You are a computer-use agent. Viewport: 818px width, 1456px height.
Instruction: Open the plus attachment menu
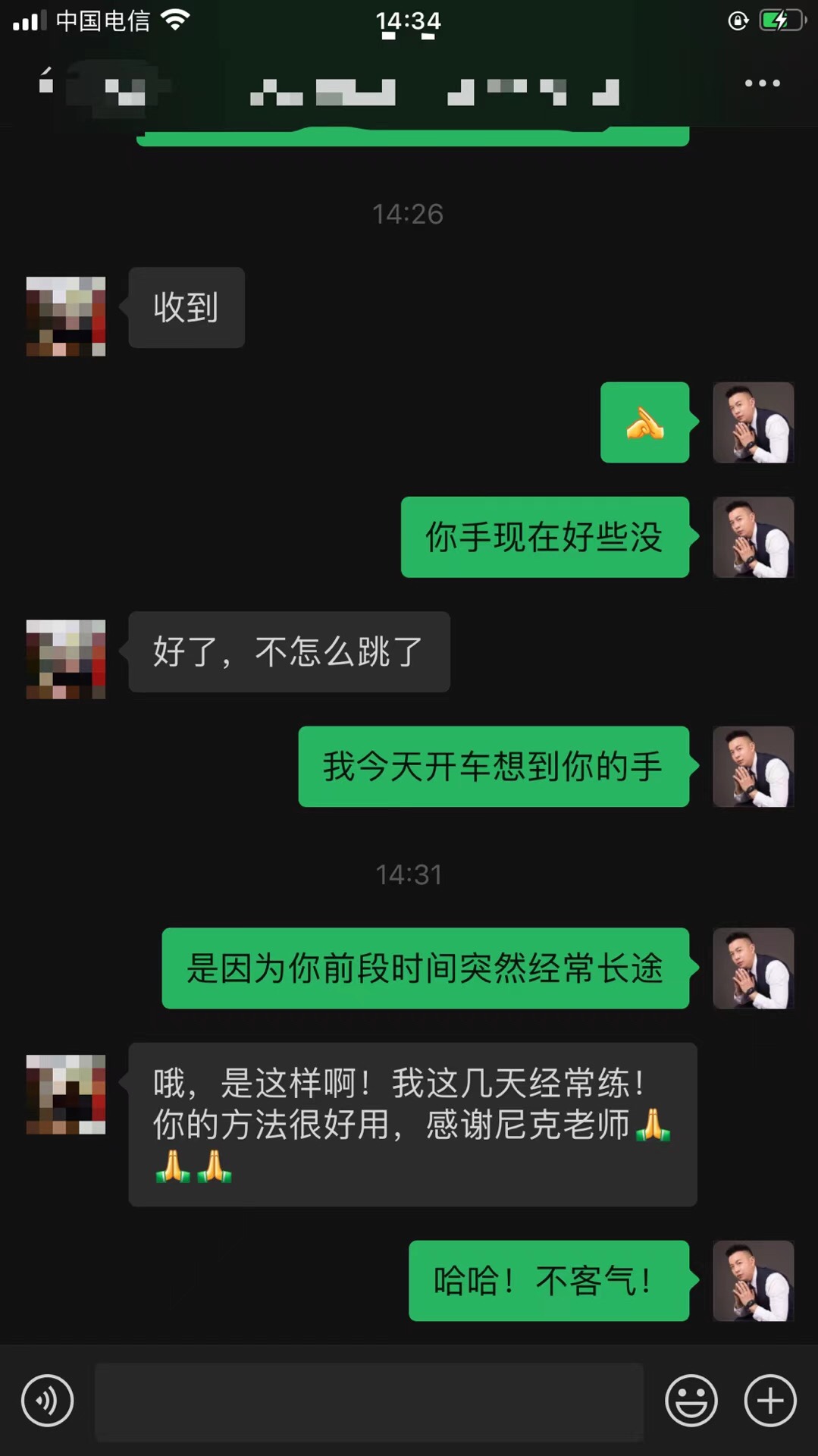770,1401
